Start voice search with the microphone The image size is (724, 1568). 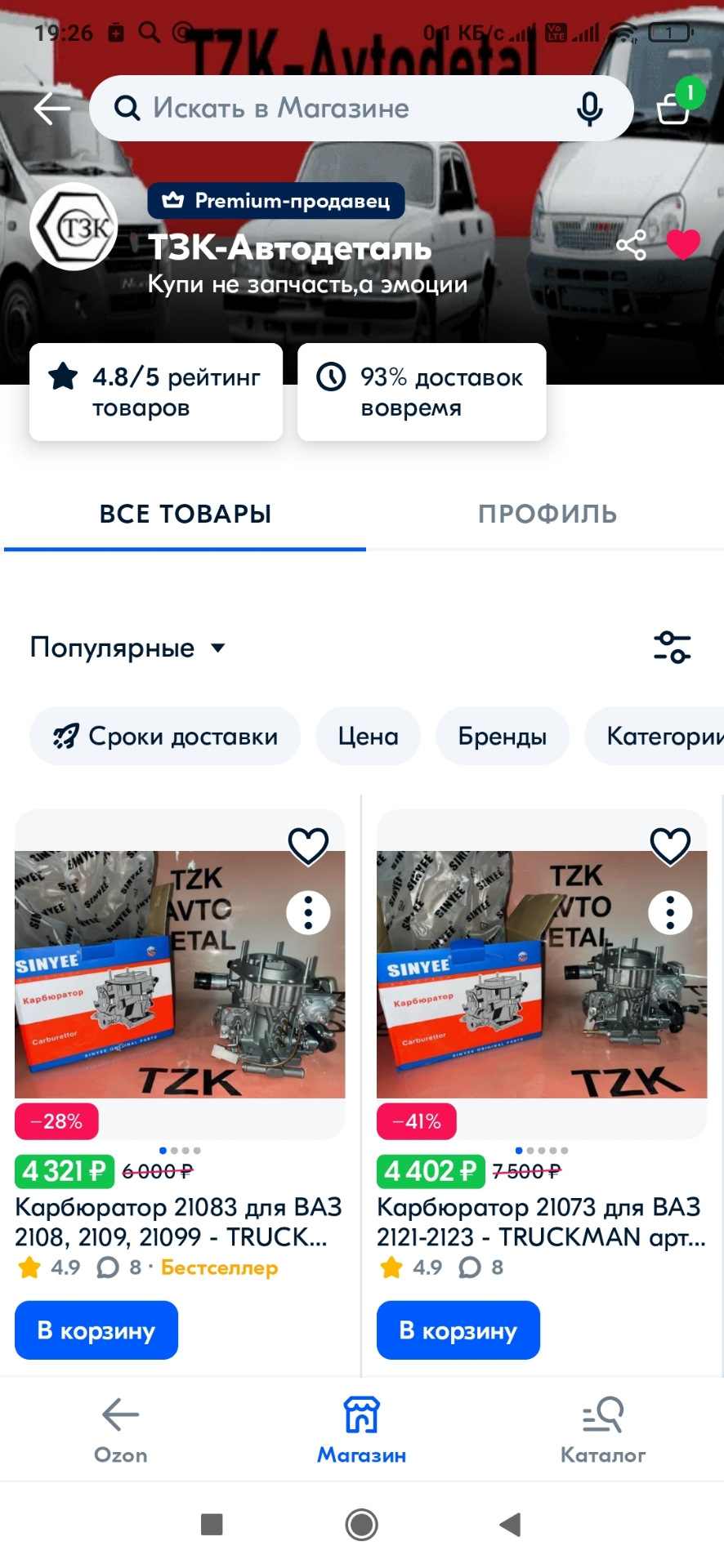(x=589, y=108)
